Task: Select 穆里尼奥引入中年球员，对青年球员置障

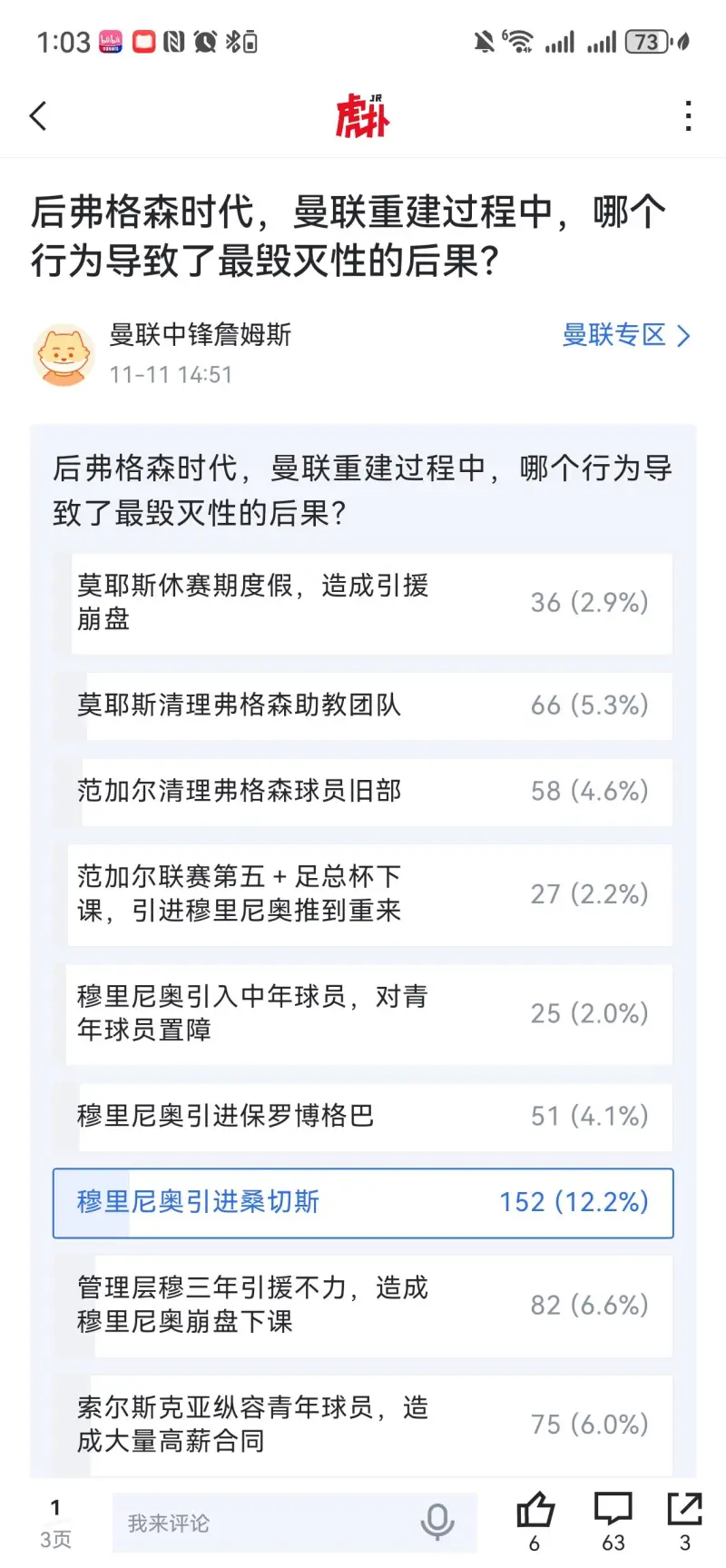Action: coord(363,1013)
